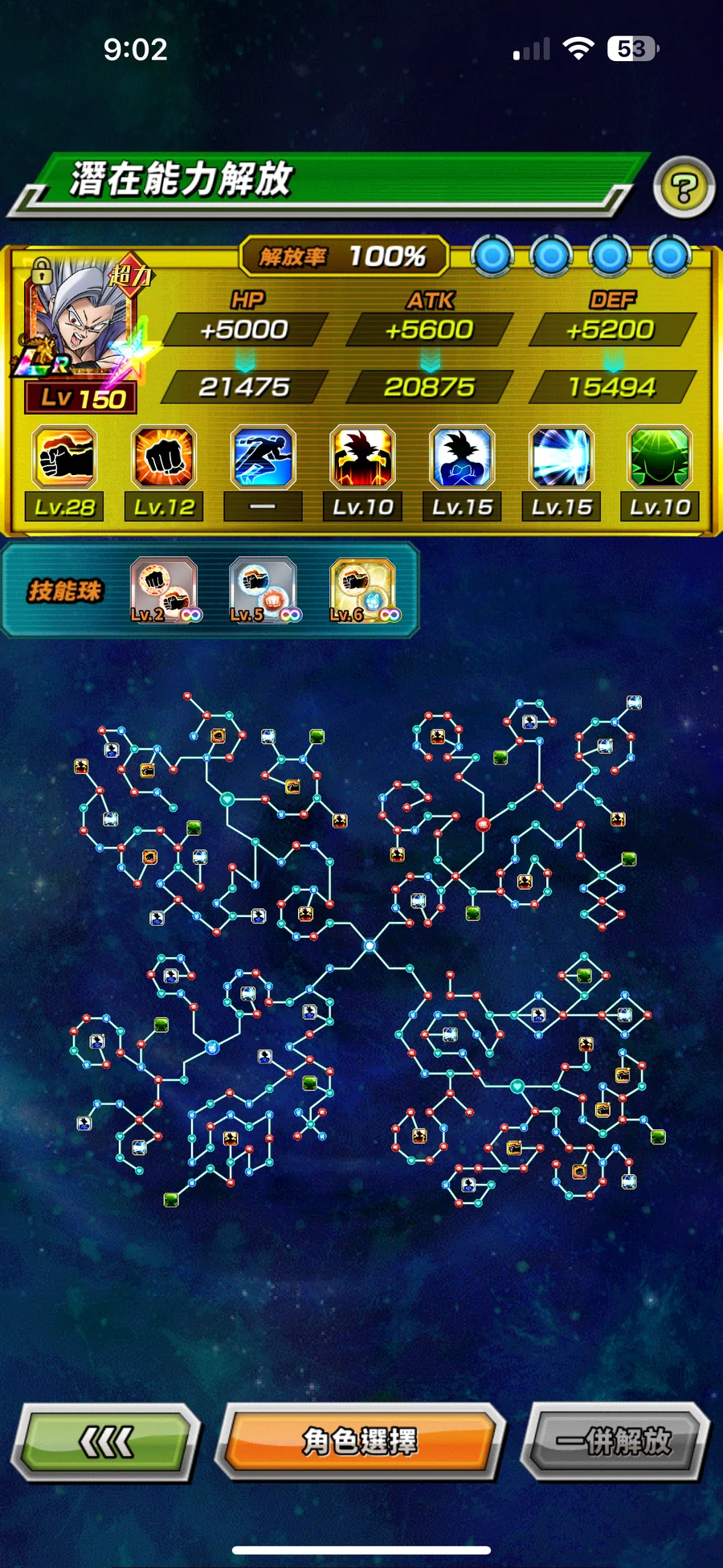View the Lv.28 fist skill icon
Viewport: 723px width, 1568px height.
pos(64,458)
